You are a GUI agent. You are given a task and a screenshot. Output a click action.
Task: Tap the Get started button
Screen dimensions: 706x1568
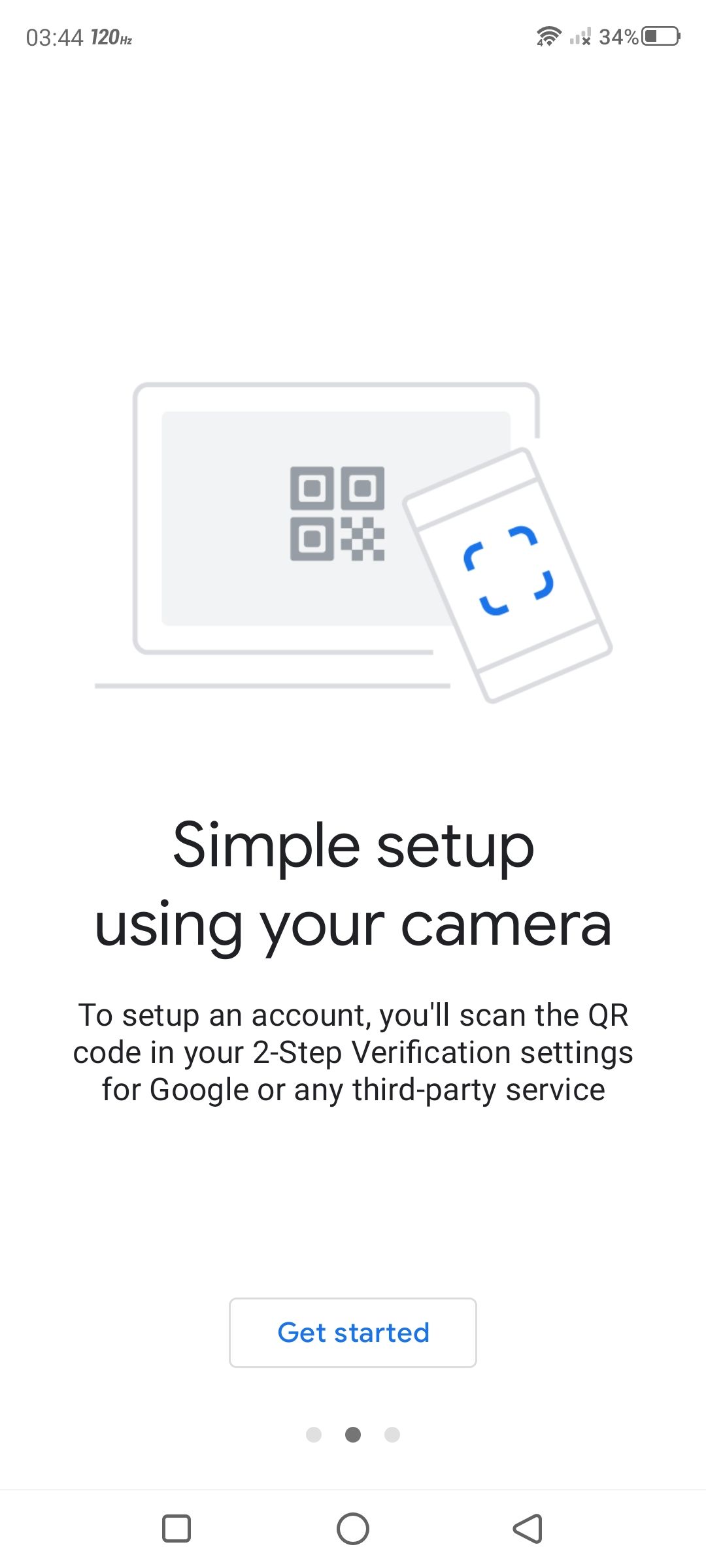(353, 1333)
